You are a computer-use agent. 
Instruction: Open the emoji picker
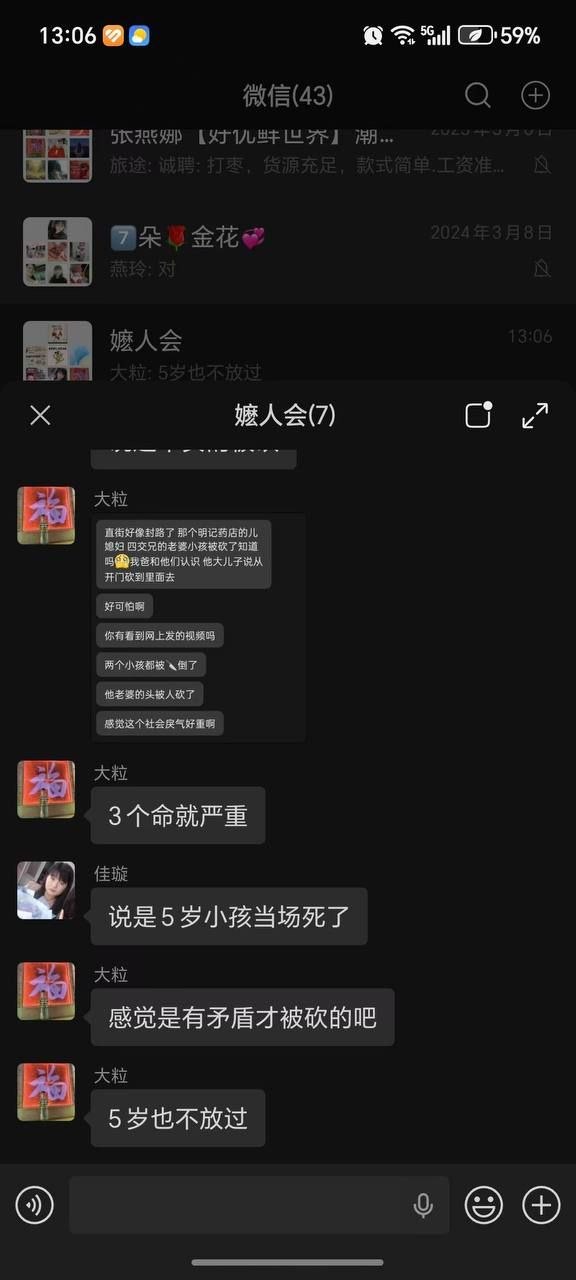(x=484, y=1205)
